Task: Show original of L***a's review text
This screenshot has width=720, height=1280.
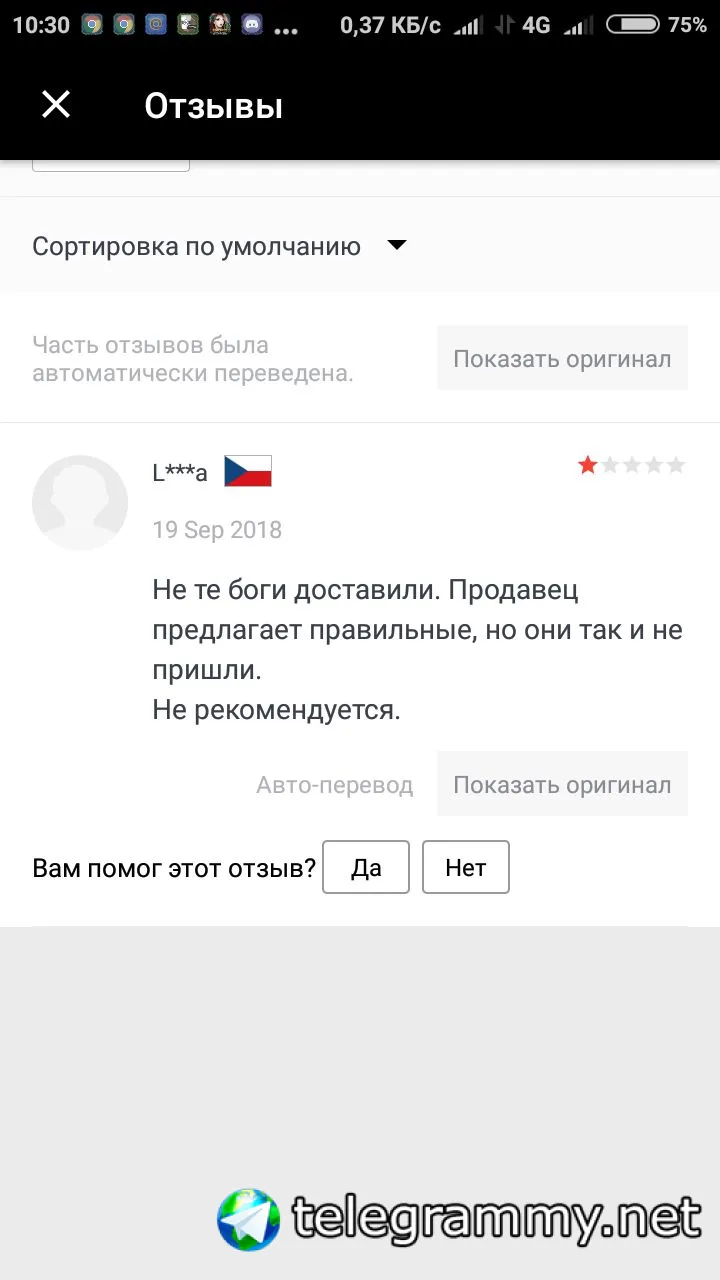Action: (562, 785)
